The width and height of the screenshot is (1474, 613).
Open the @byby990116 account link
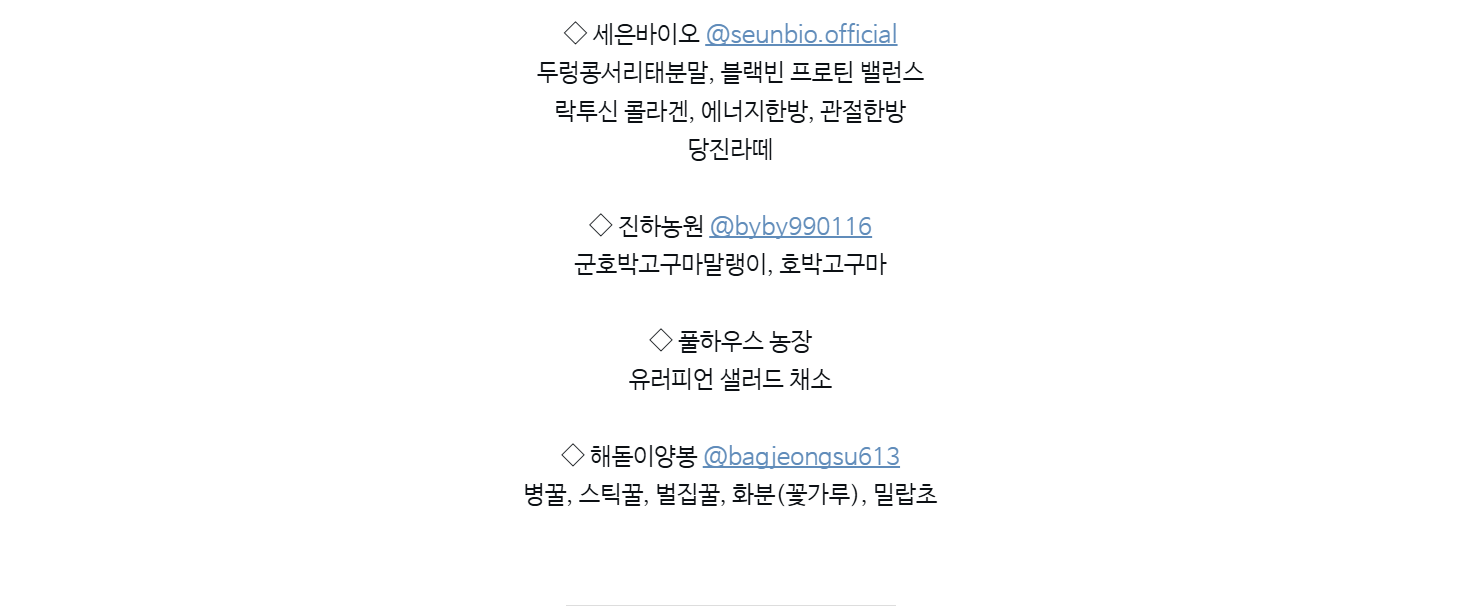790,227
